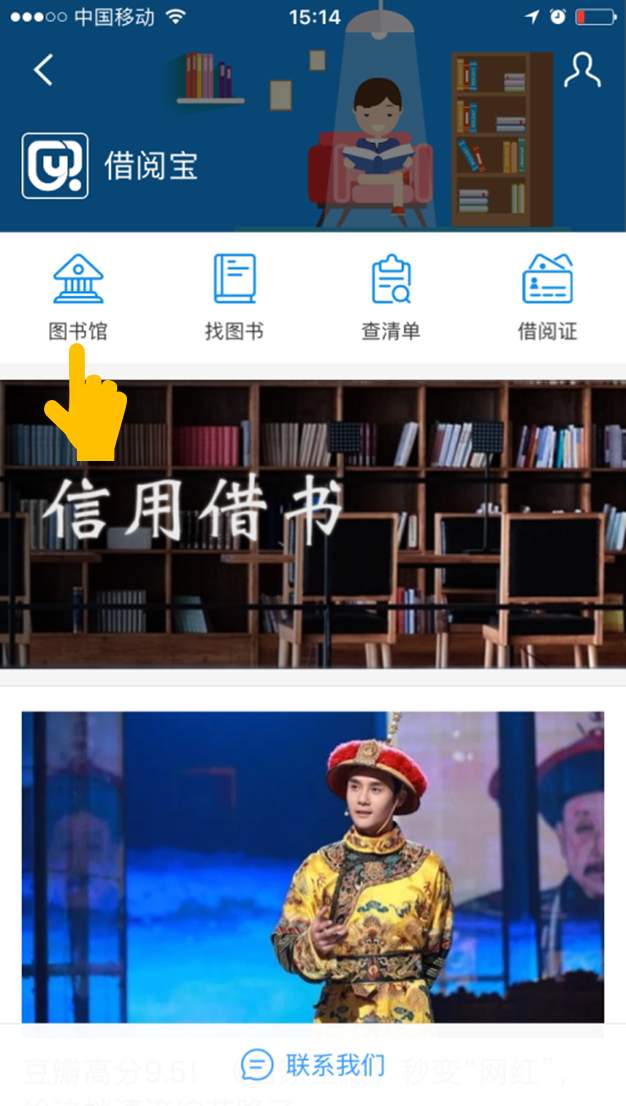Go back using the top-left arrow
Screen dimensions: 626x1106
point(43,70)
